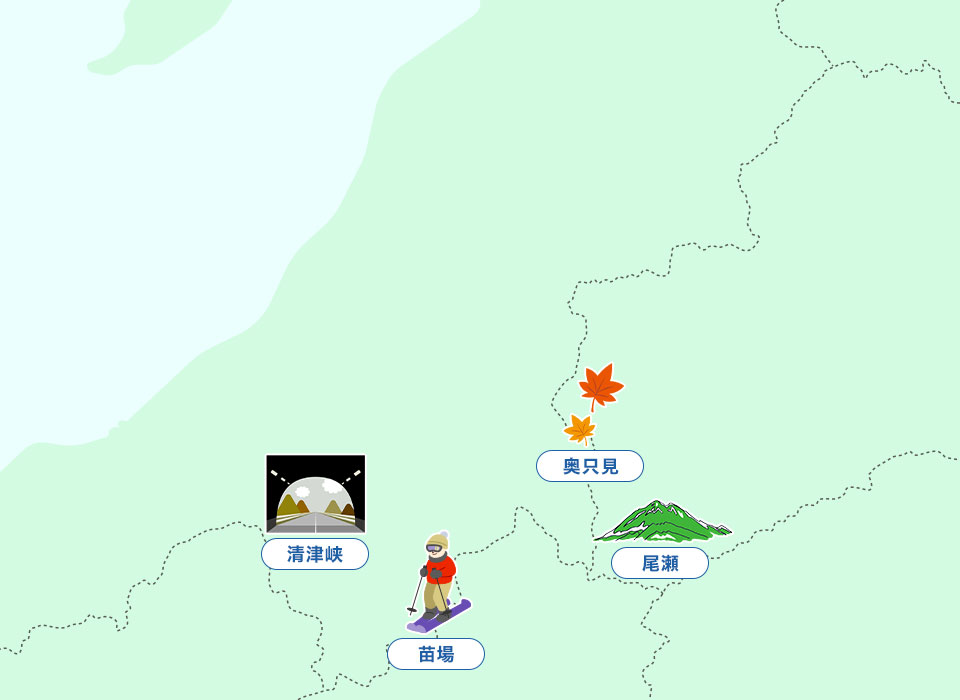The image size is (960, 700).
Task: Tap the 苗場 ski area label
Action: pyautogui.click(x=436, y=654)
